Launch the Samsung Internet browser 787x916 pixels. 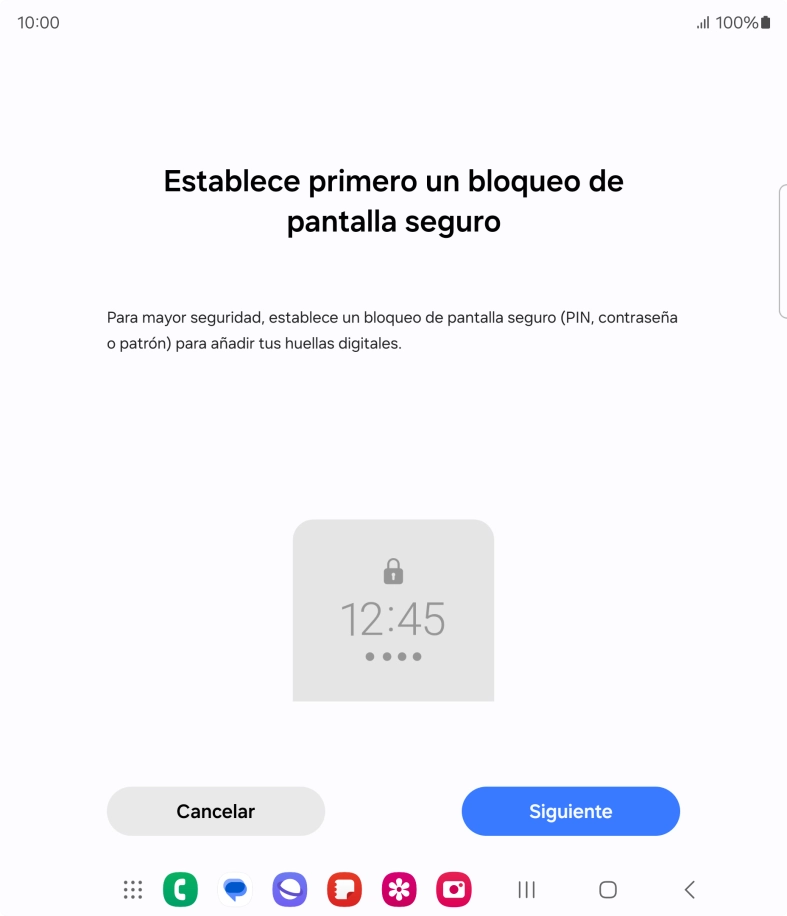click(289, 889)
